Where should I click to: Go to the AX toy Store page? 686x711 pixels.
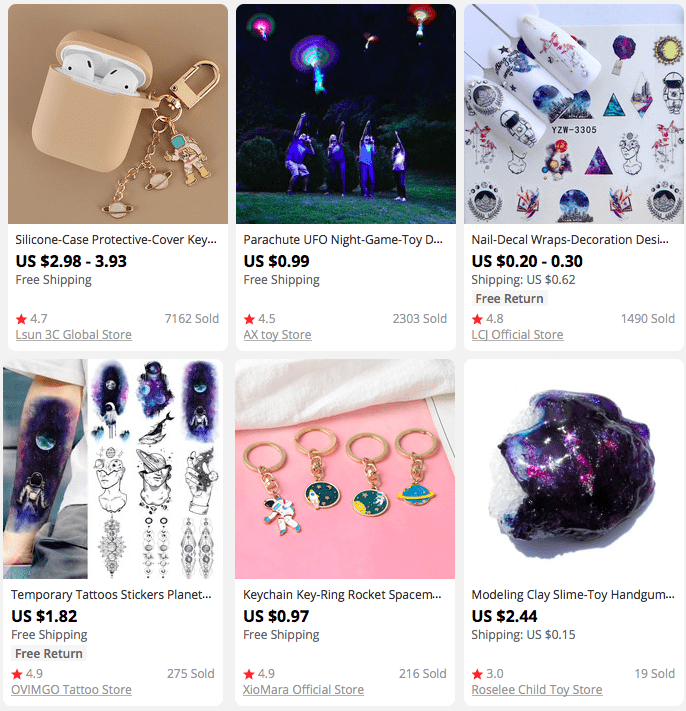tap(278, 335)
